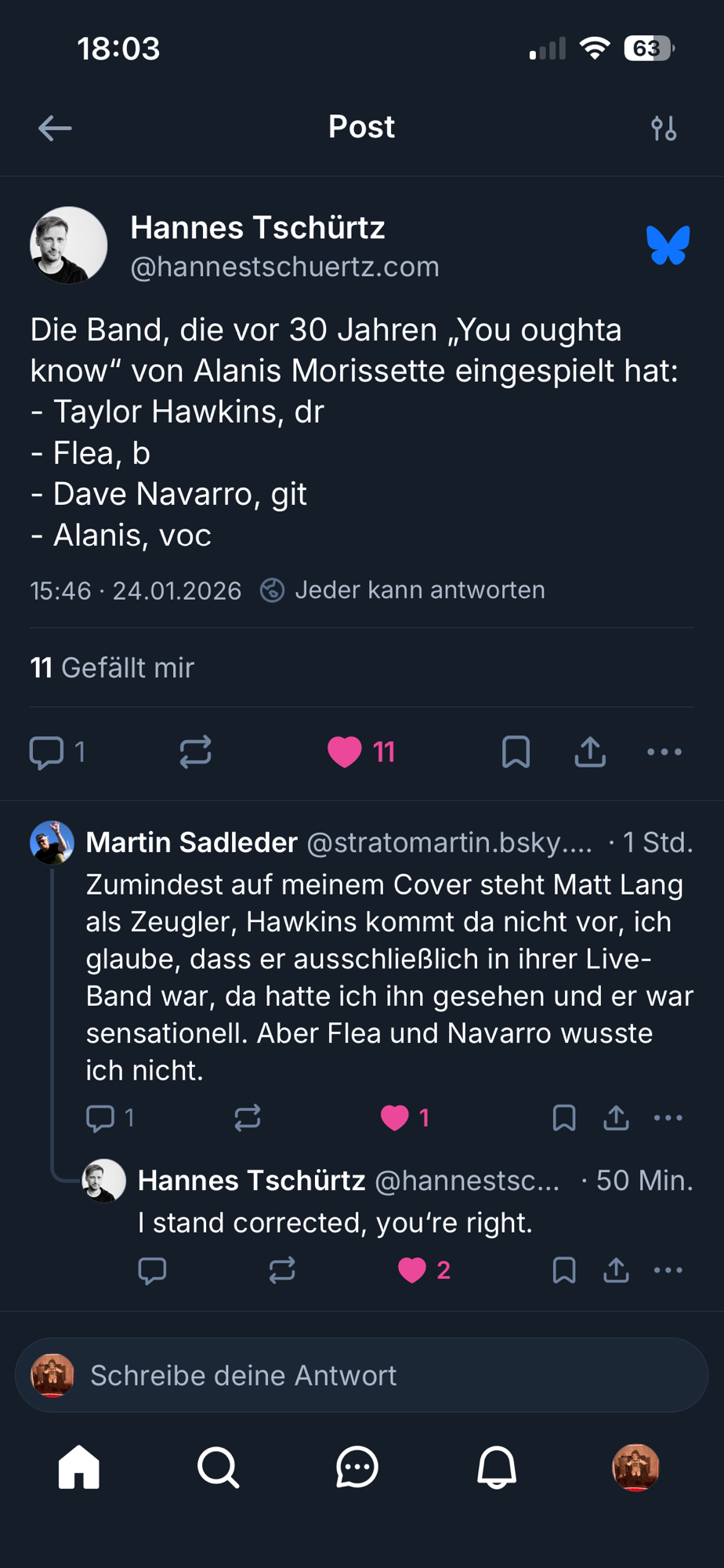Like Martin Sadleder's reply

tap(394, 1117)
